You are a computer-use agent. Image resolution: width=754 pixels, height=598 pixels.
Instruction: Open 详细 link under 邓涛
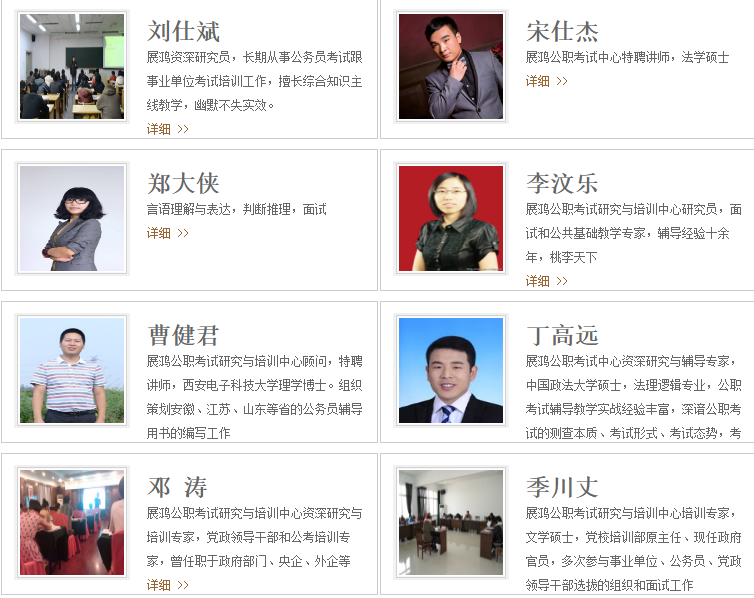coord(167,585)
